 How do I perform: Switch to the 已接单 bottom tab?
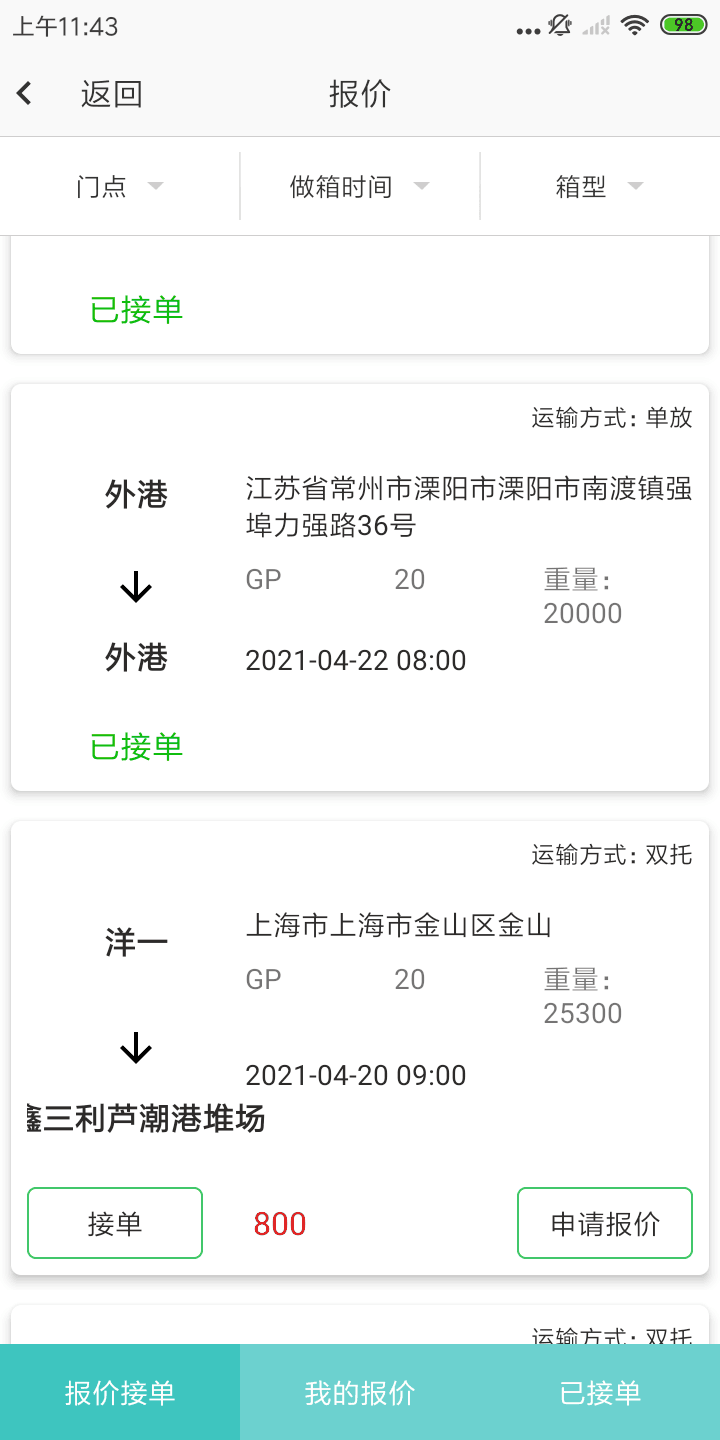click(600, 1393)
